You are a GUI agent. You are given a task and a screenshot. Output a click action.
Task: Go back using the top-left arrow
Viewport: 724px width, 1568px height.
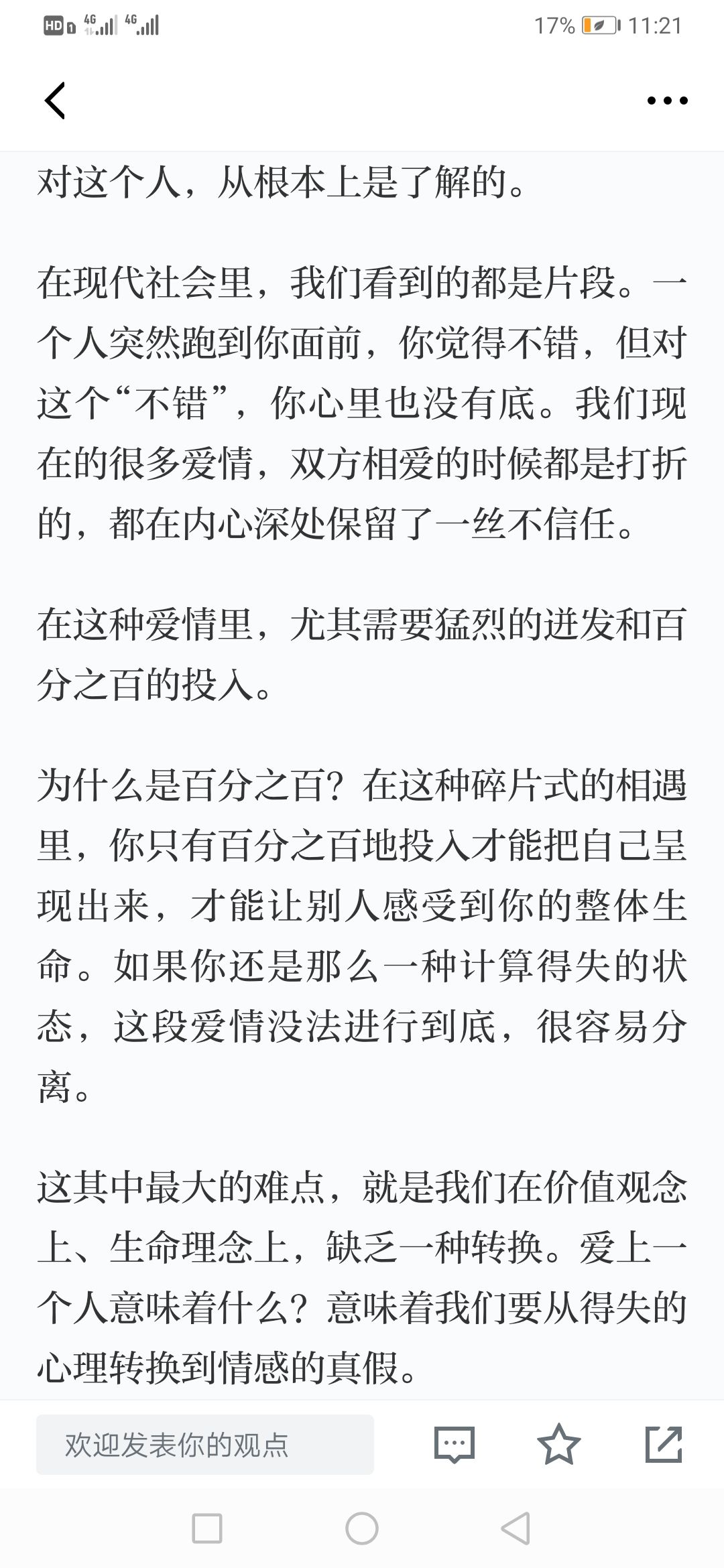[x=55, y=101]
